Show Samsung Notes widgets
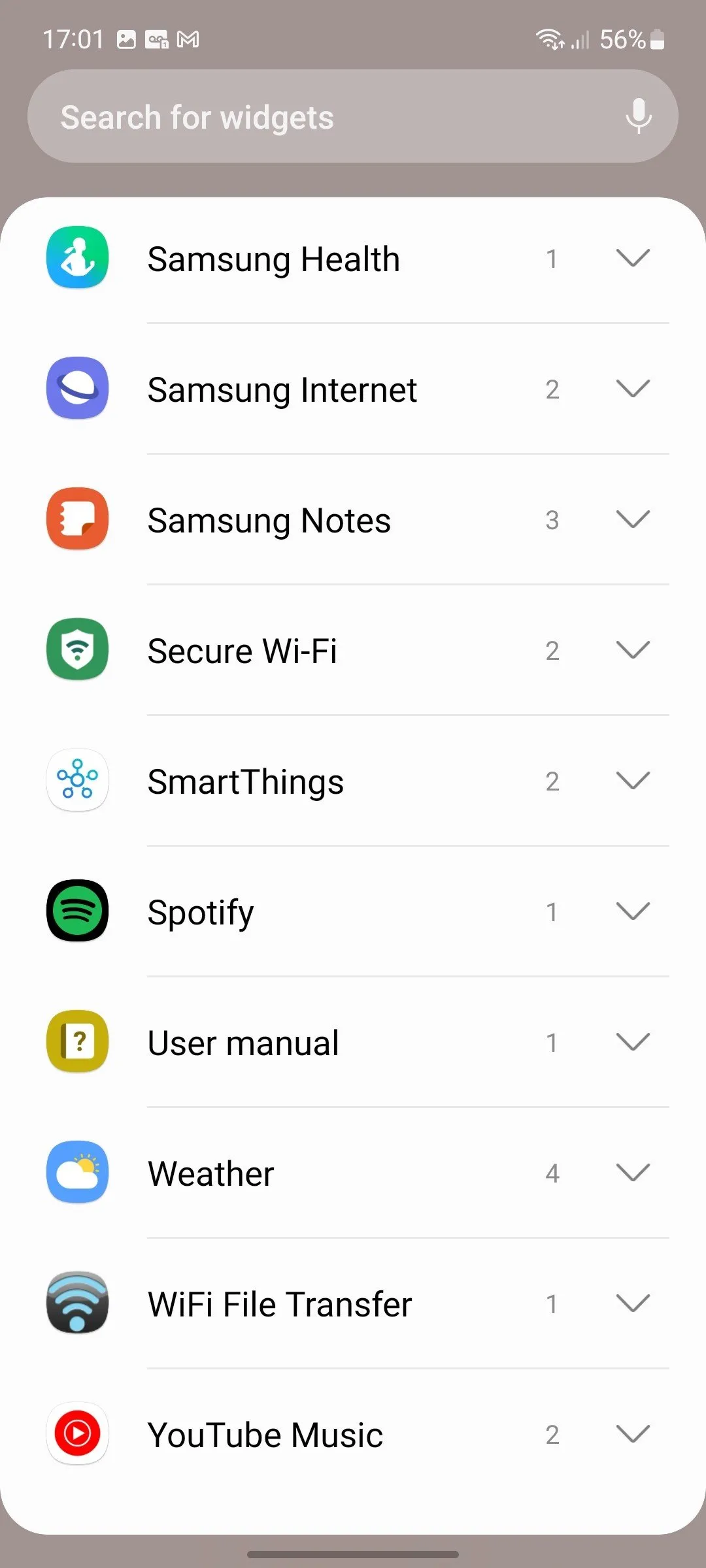Screen dimensions: 706x1568 coord(632,520)
